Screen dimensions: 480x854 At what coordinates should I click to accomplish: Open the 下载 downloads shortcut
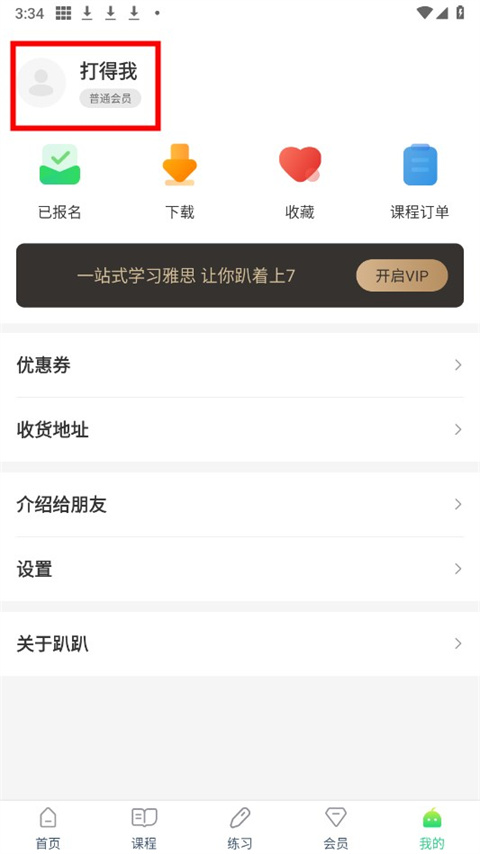180,182
